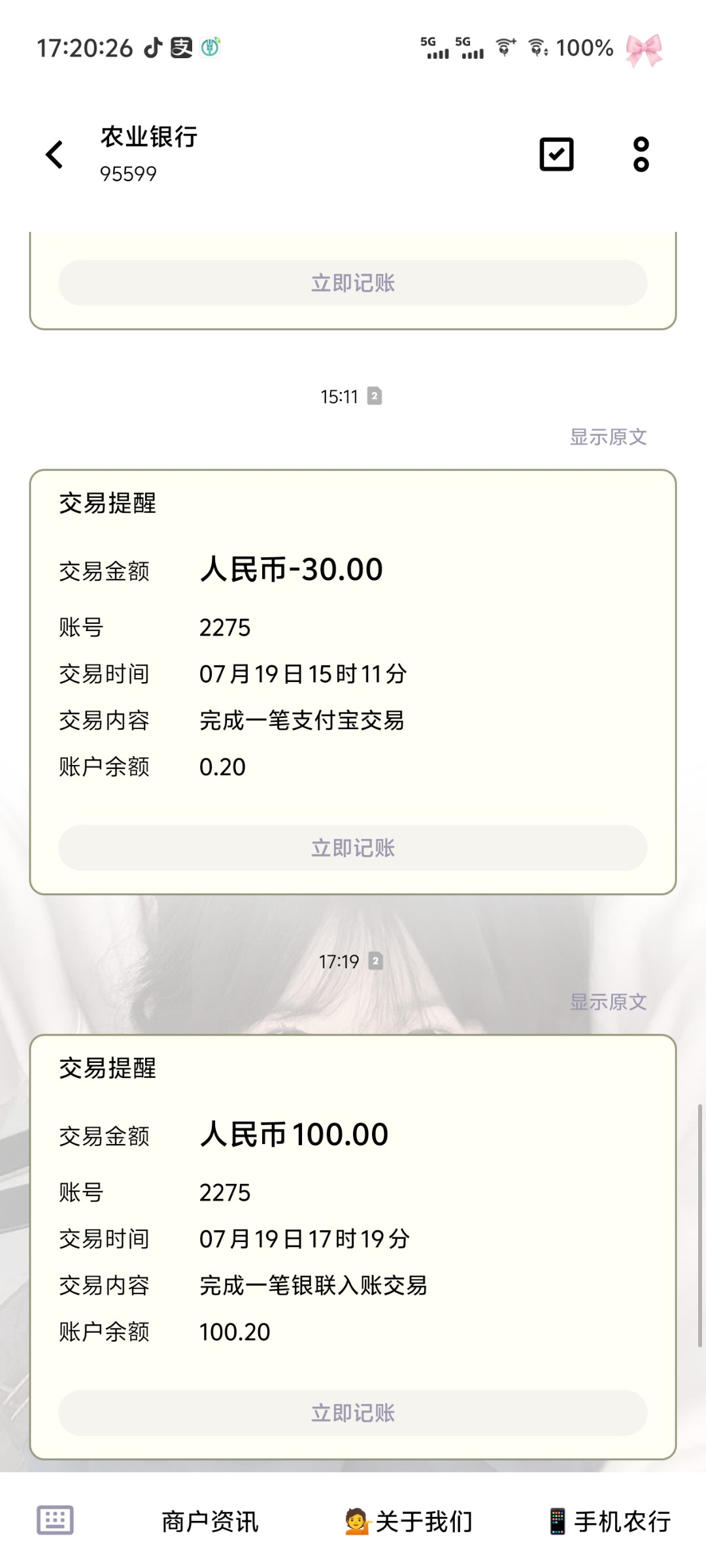Image resolution: width=706 pixels, height=1568 pixels.
Task: Open the -30.00 Alipay transaction card
Action: tap(353, 673)
